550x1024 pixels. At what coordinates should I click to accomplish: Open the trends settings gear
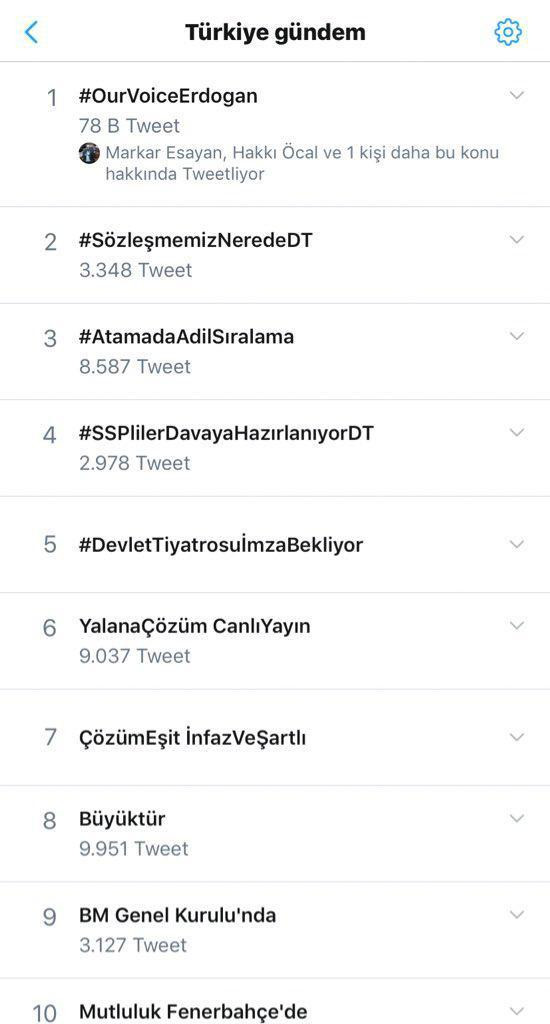tap(508, 31)
